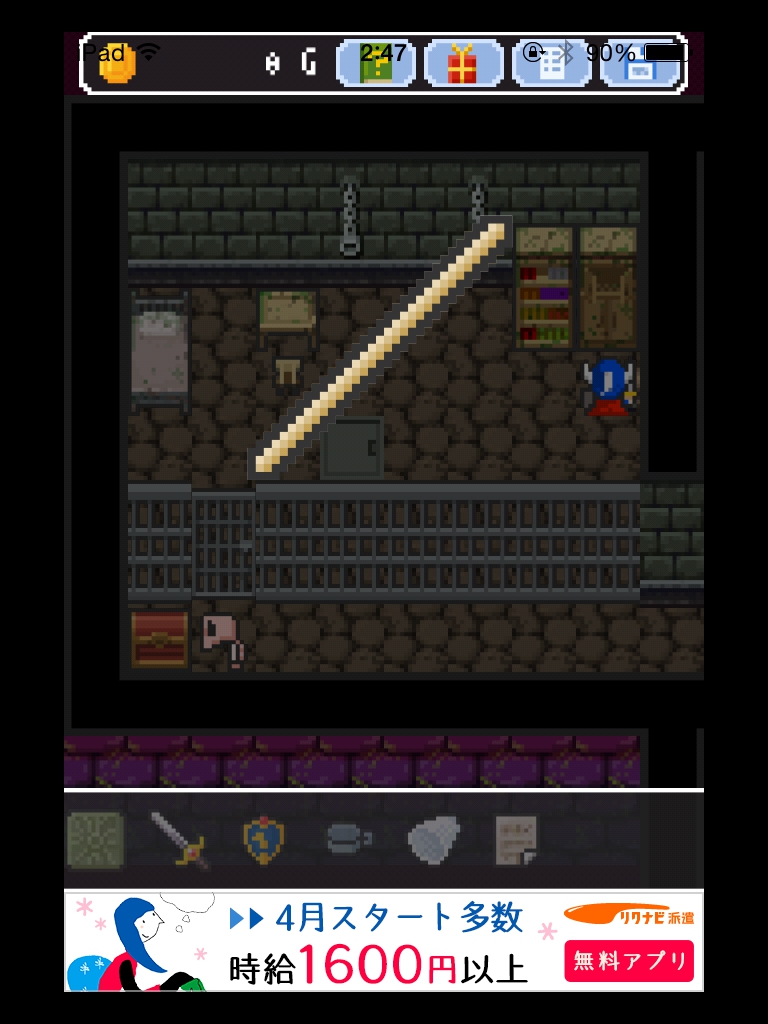Select the sword in inventory
The image size is (768, 1024).
(179, 840)
